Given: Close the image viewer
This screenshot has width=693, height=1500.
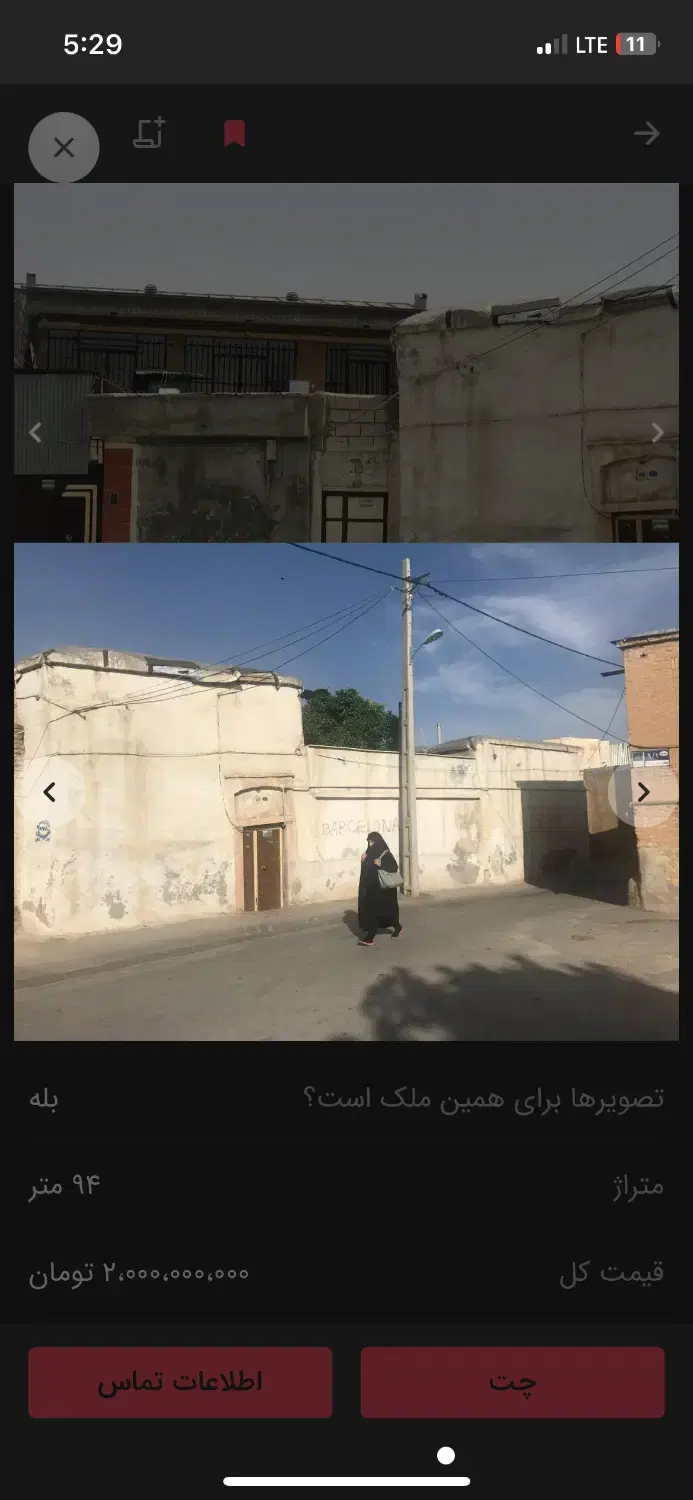Looking at the screenshot, I should [64, 148].
